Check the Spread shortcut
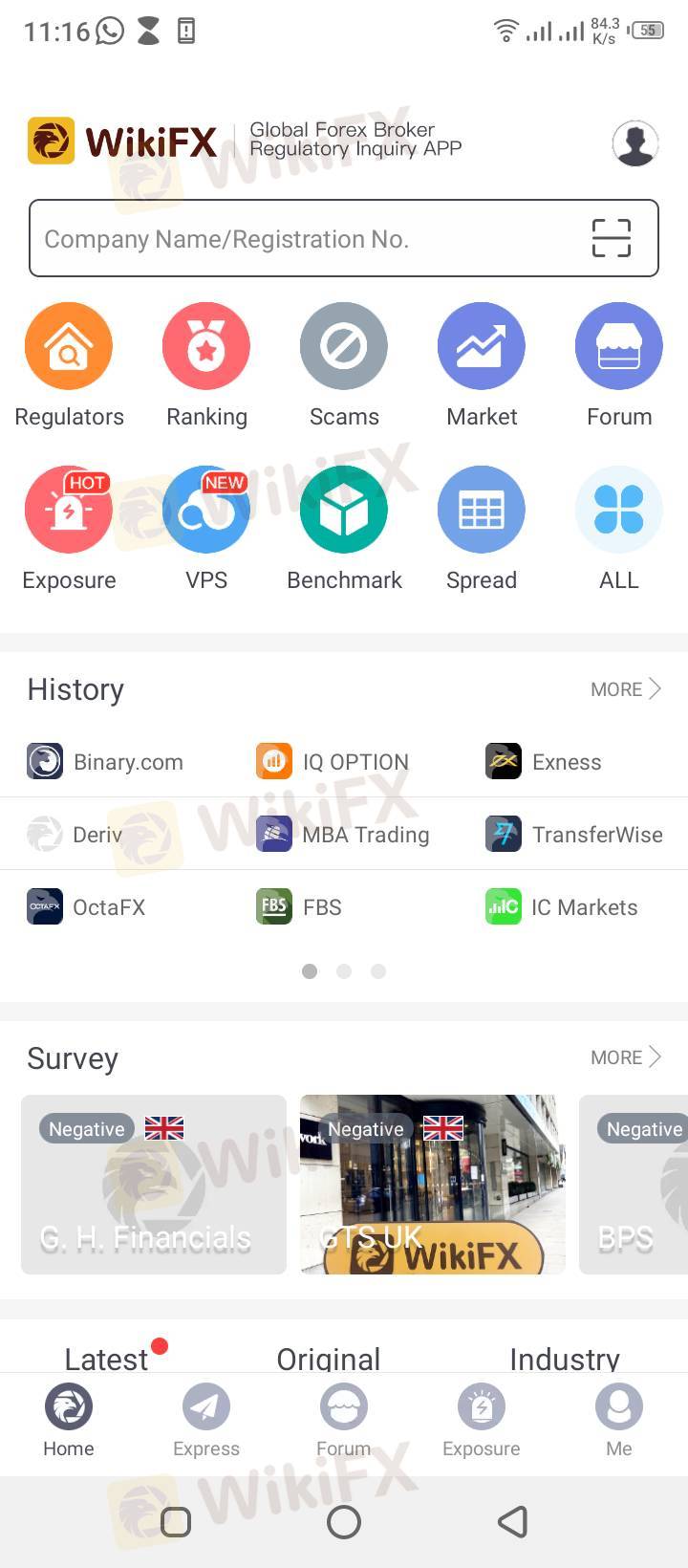Viewport: 688px width, 1568px height. (482, 510)
